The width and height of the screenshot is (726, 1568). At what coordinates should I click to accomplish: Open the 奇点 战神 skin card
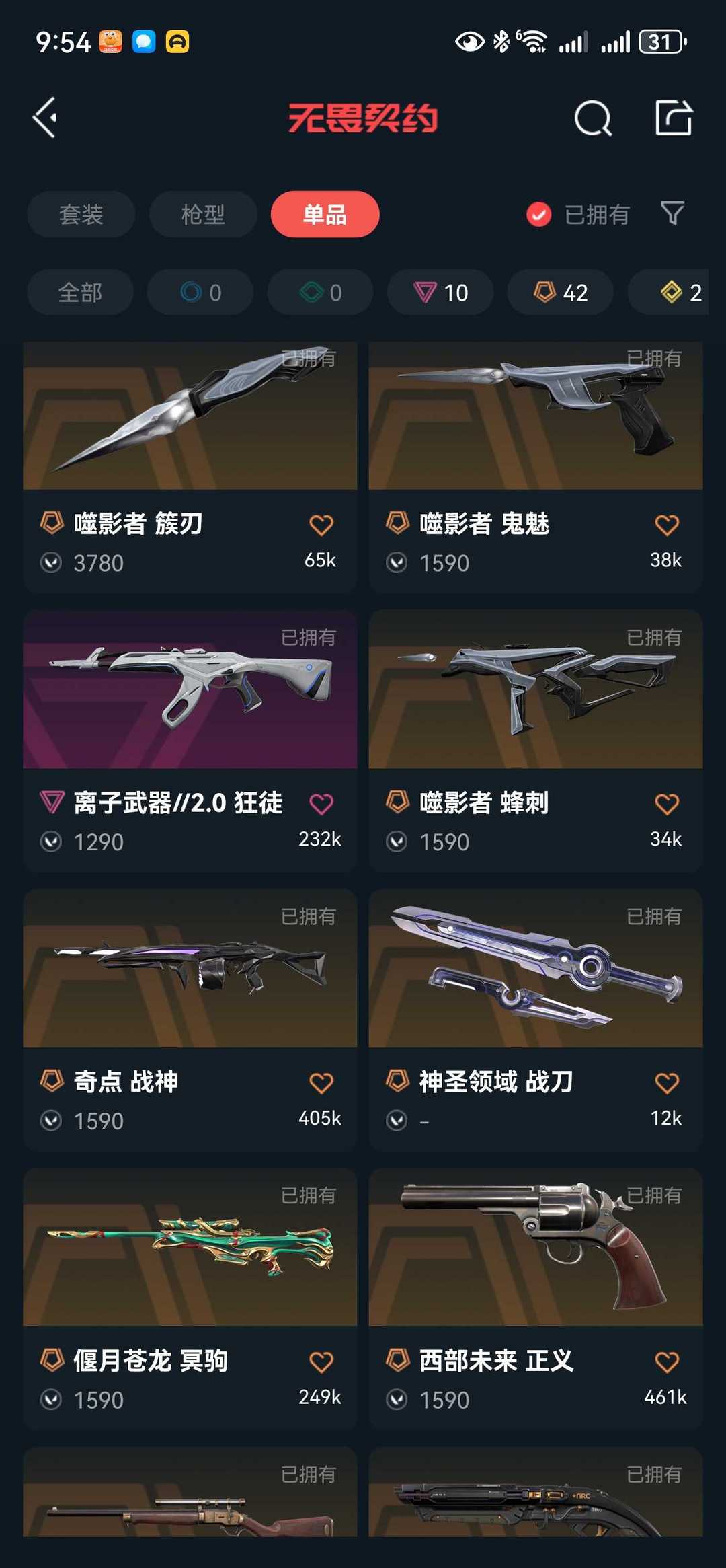point(190,1020)
